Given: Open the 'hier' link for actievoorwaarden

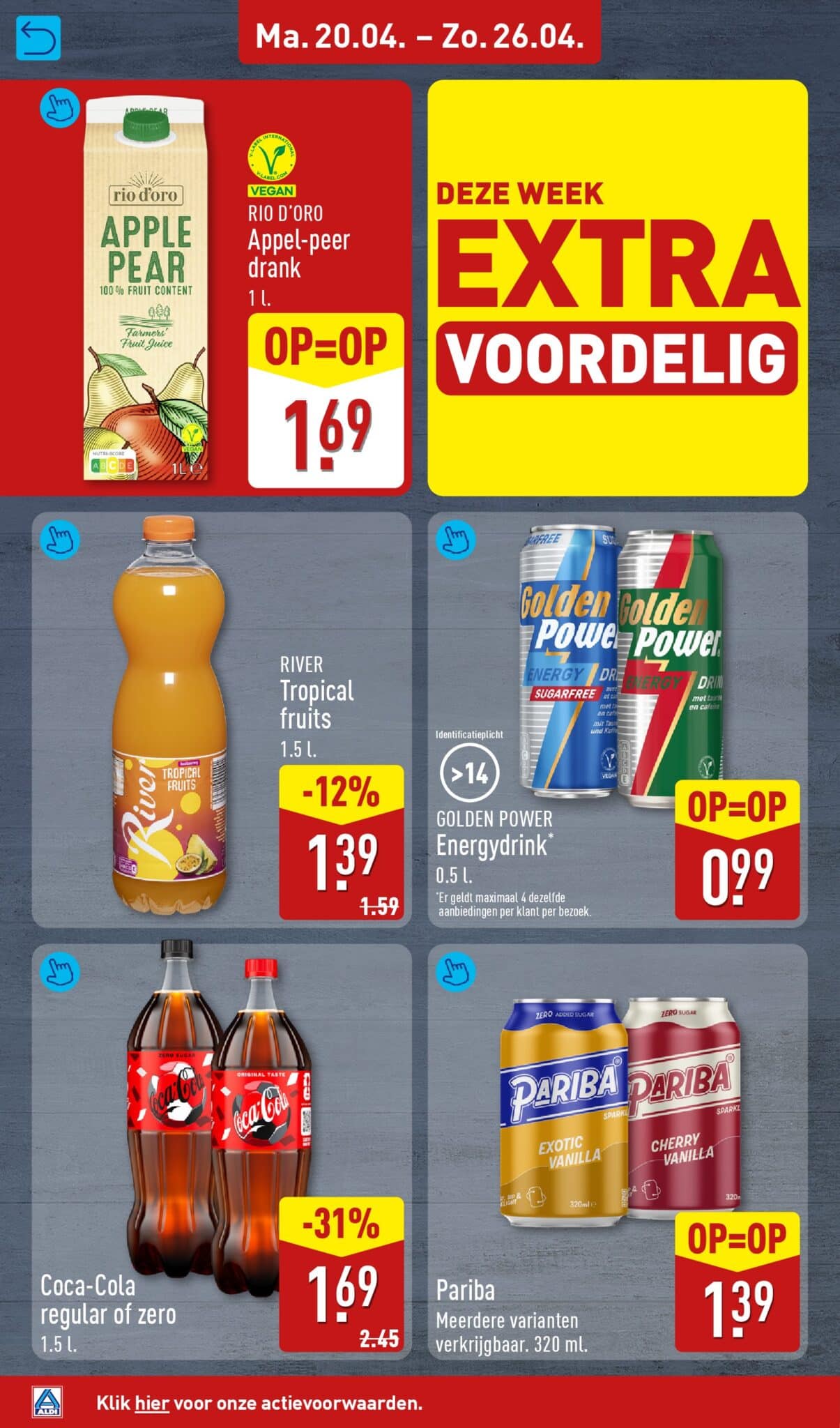Looking at the screenshot, I should coord(152,1403).
